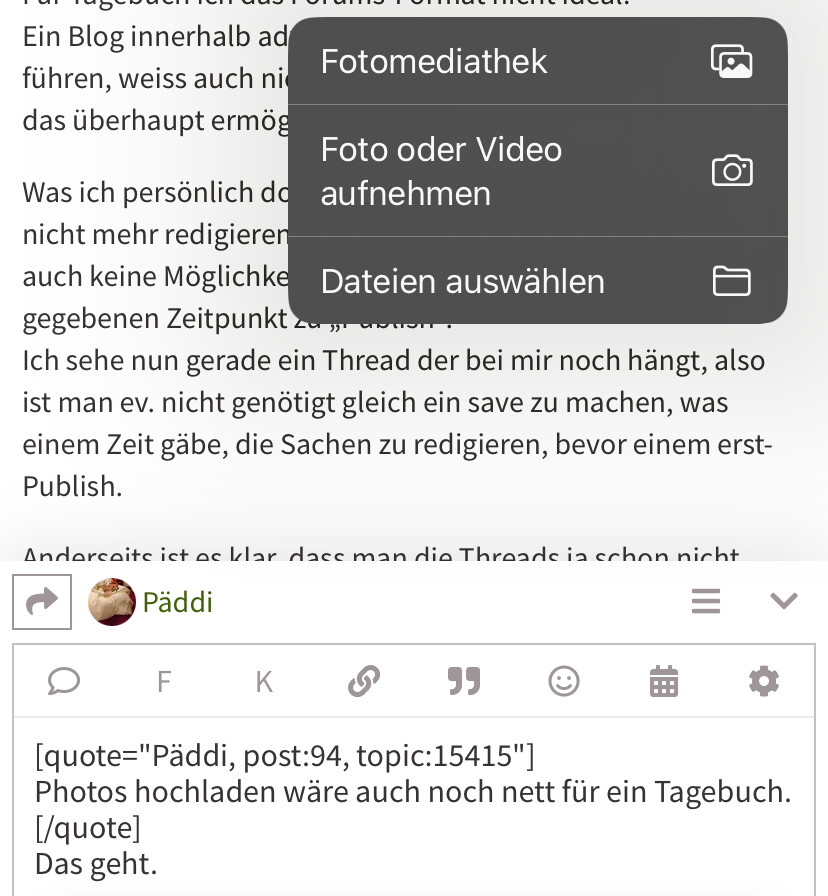Open the emoji picker
Screen dimensions: 828x896
(x=564, y=682)
